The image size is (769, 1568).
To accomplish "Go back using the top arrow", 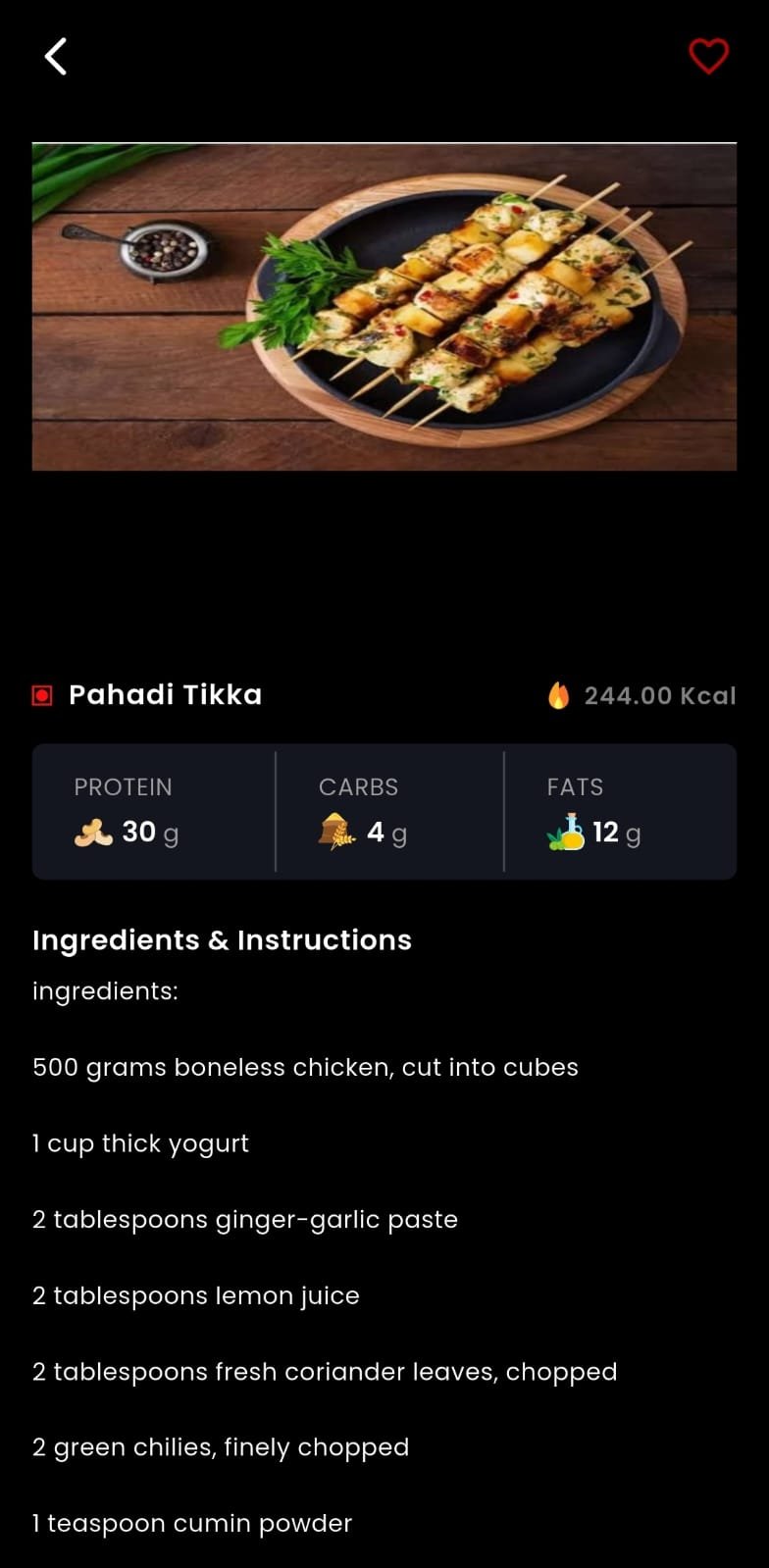I will click(x=56, y=57).
